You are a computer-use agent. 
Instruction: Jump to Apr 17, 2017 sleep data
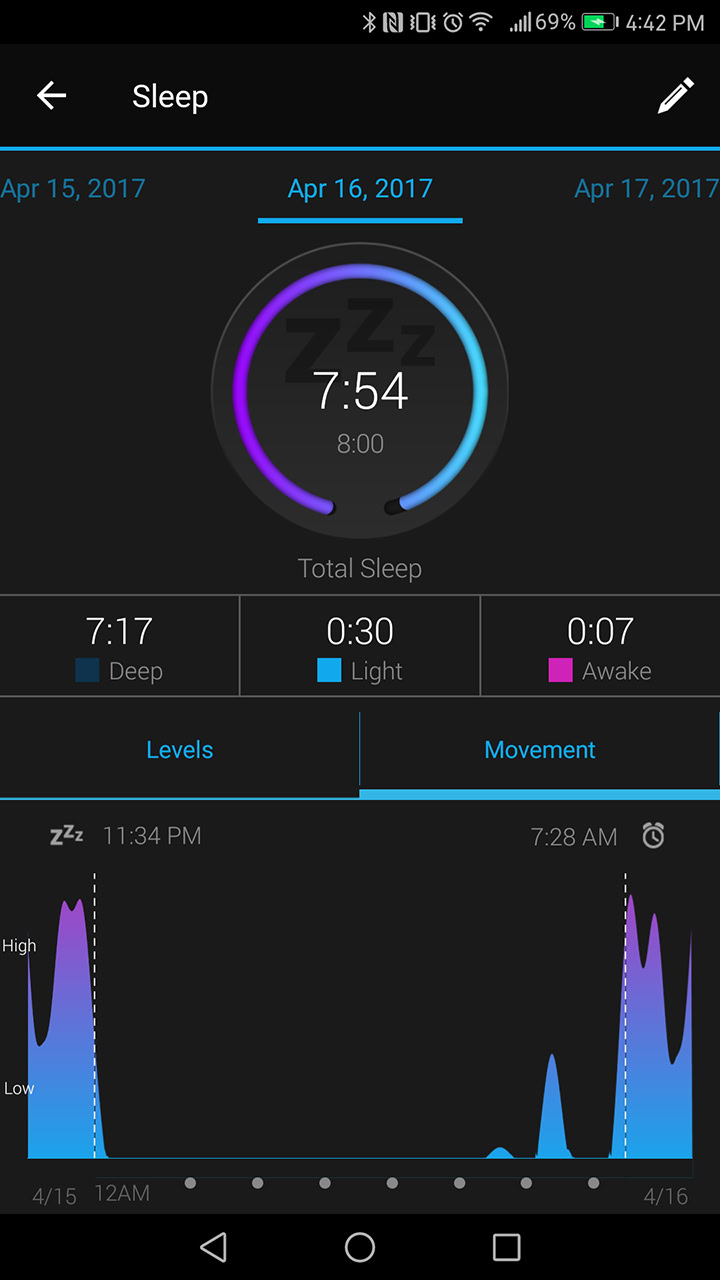pos(646,188)
